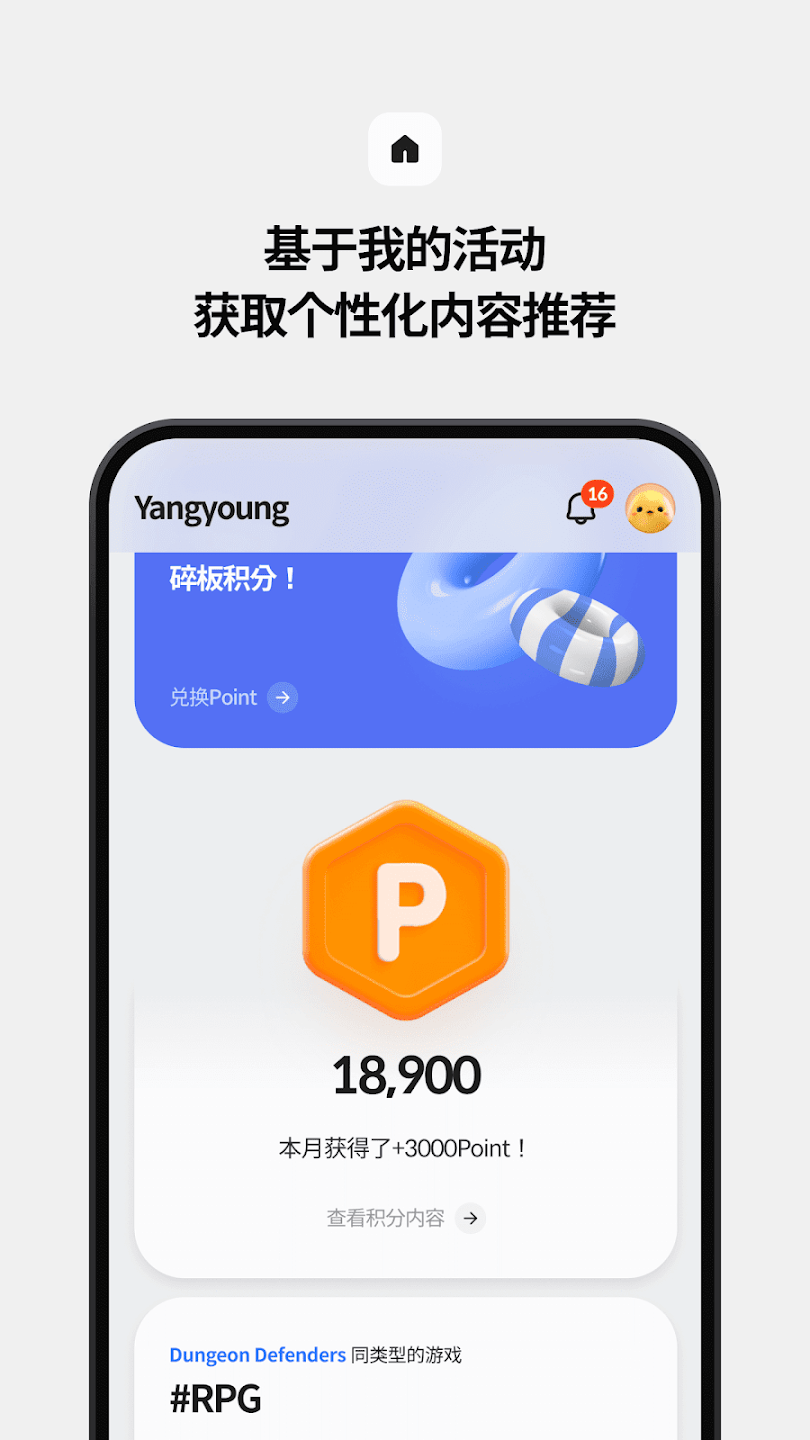The image size is (810, 1440).
Task: Click the blue points banner card
Action: pos(404,645)
